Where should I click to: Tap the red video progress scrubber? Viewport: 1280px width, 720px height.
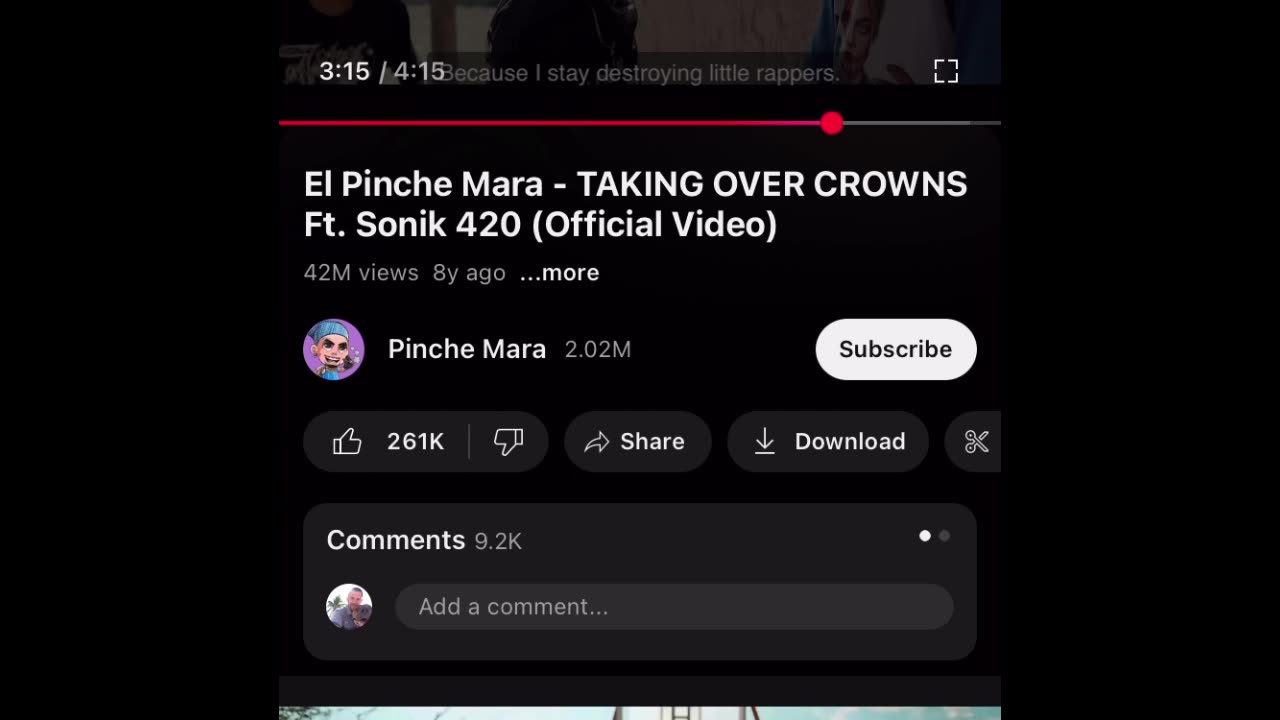point(832,123)
